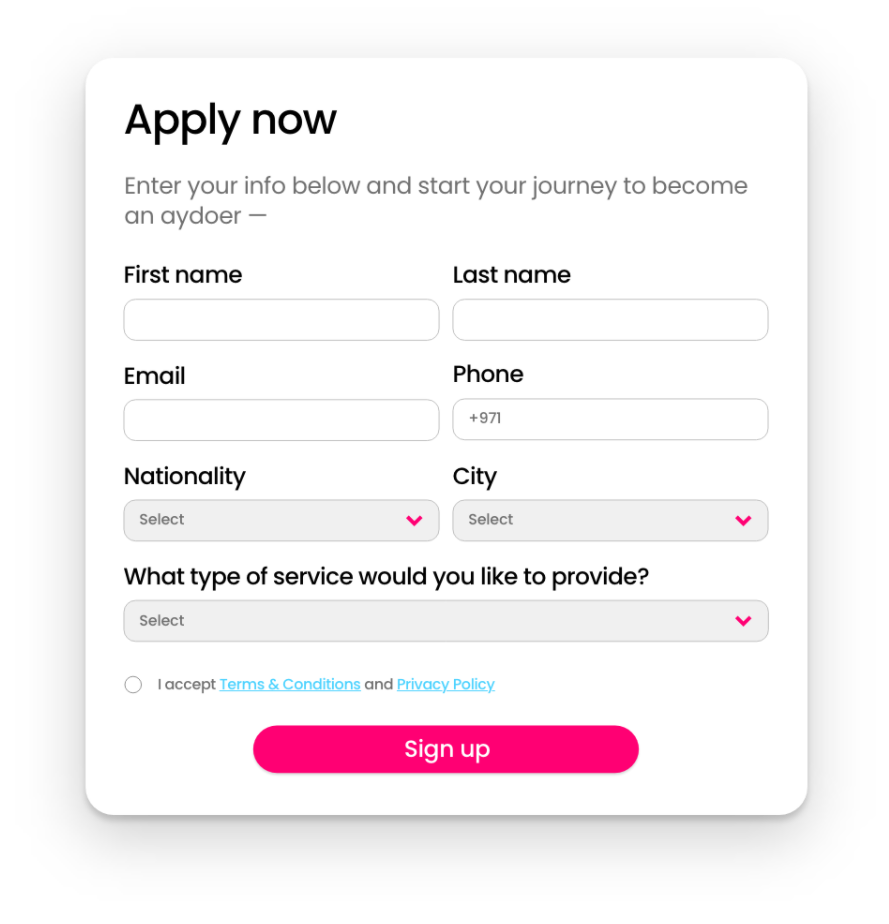Open the Nationality dropdown

(281, 520)
